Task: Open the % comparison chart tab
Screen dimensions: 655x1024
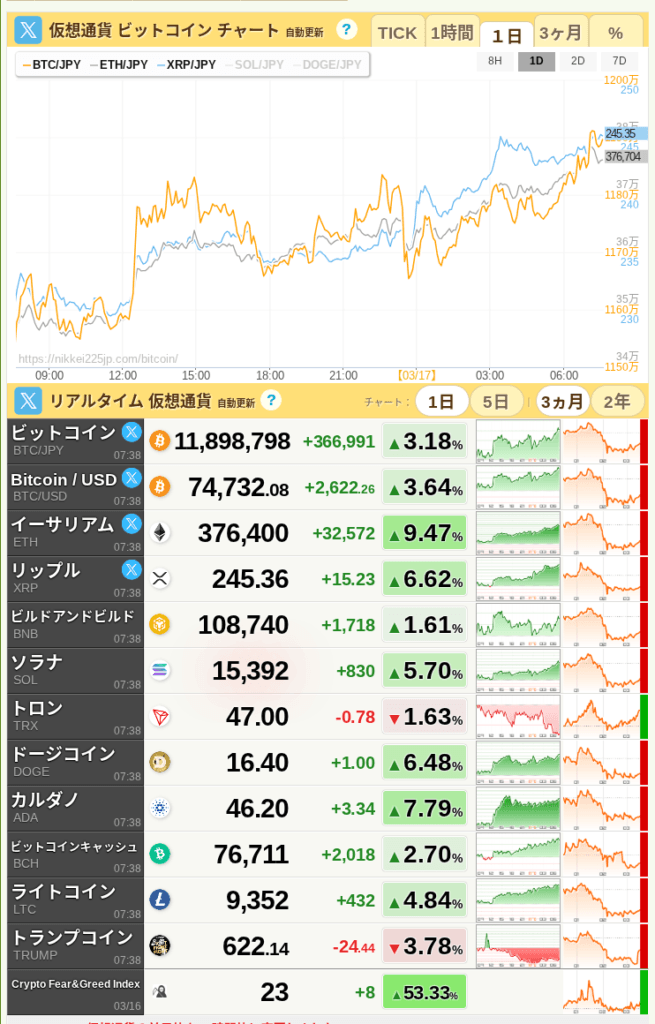Action: click(615, 33)
